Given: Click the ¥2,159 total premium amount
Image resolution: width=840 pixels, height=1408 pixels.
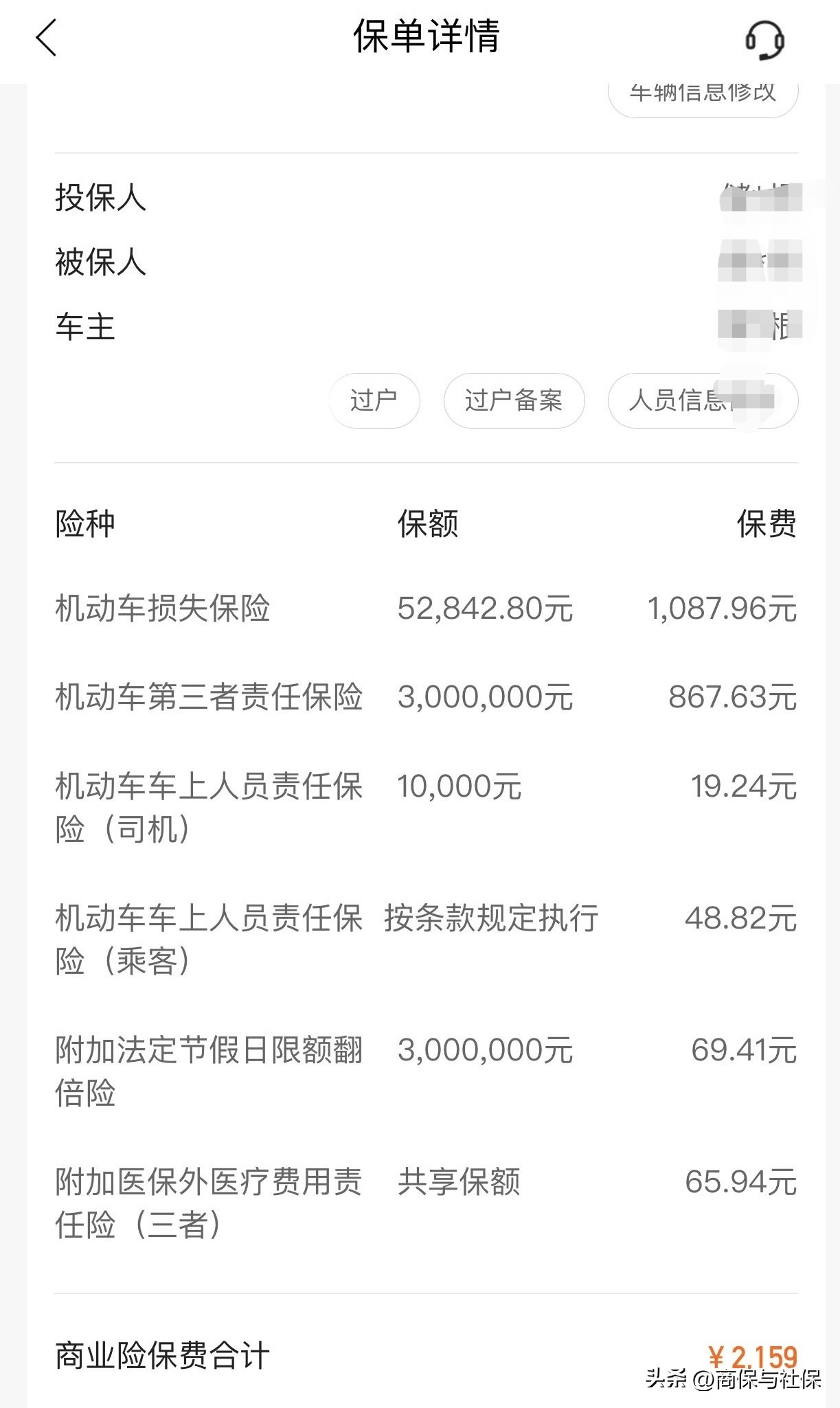Looking at the screenshot, I should (x=756, y=1352).
